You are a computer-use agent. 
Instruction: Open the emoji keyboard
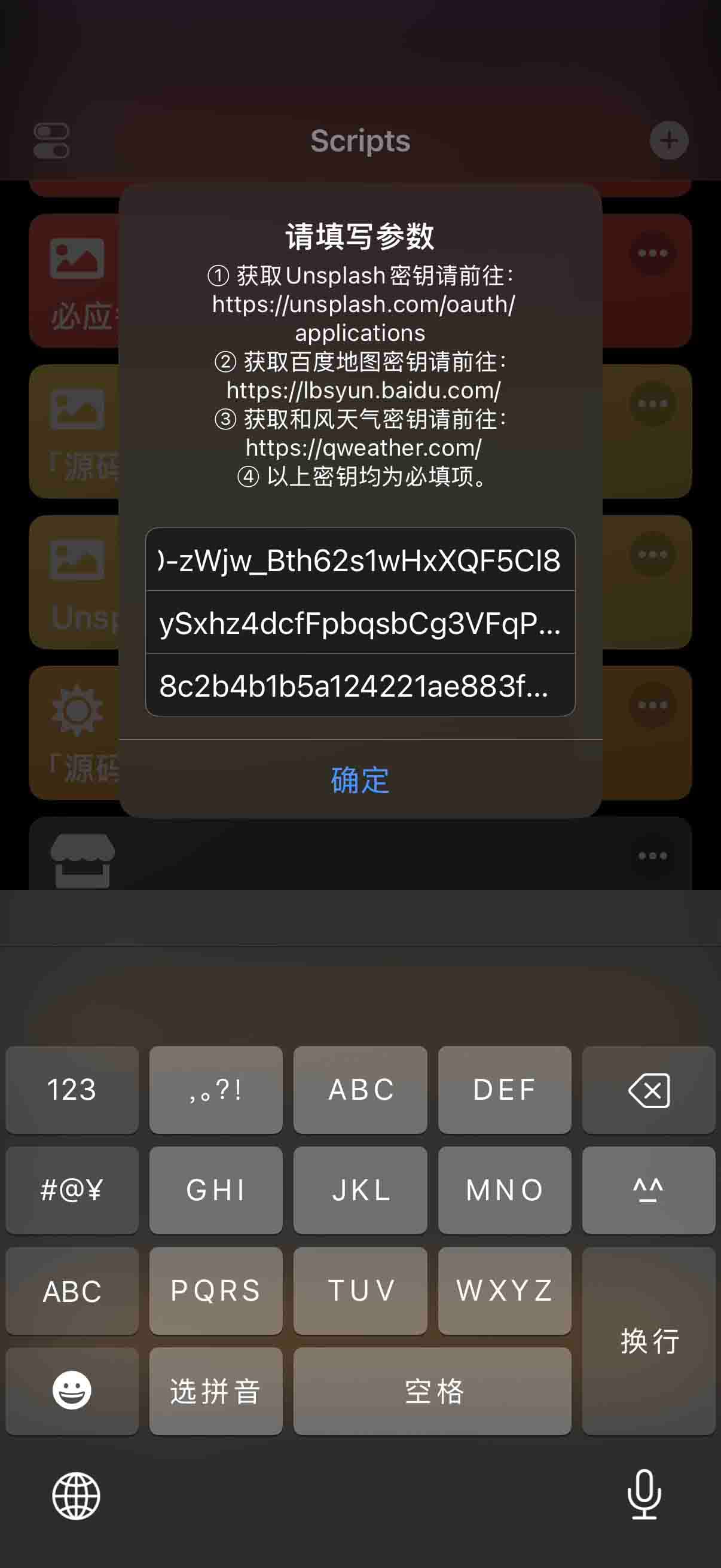click(x=72, y=1392)
